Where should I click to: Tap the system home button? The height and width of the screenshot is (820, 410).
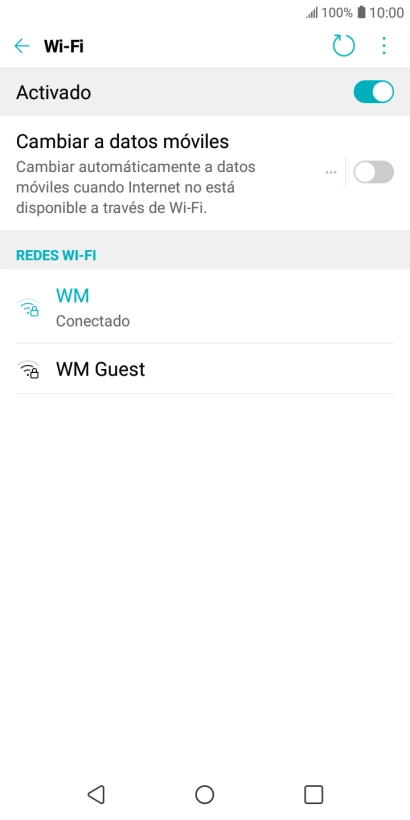coord(204,794)
